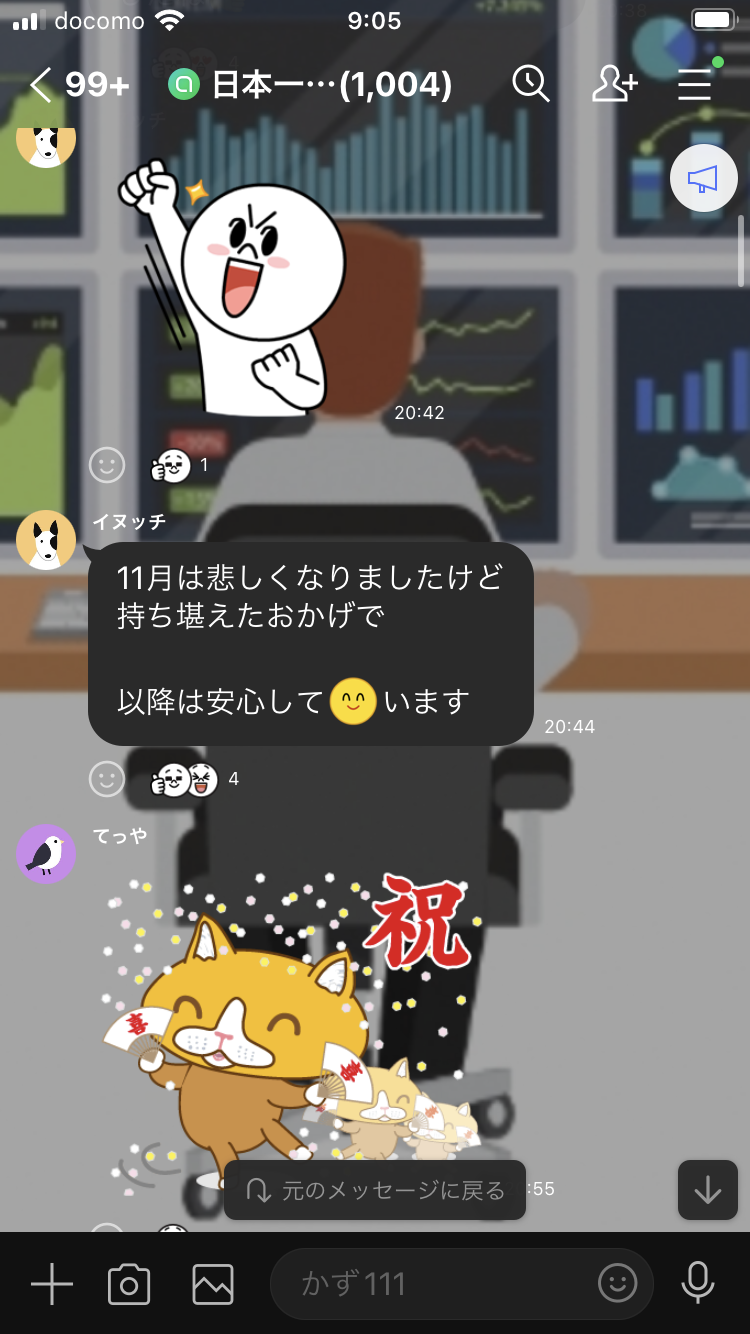The height and width of the screenshot is (1334, 750).
Task: Add reaction to the 11月は悲しく message
Action: (x=107, y=778)
